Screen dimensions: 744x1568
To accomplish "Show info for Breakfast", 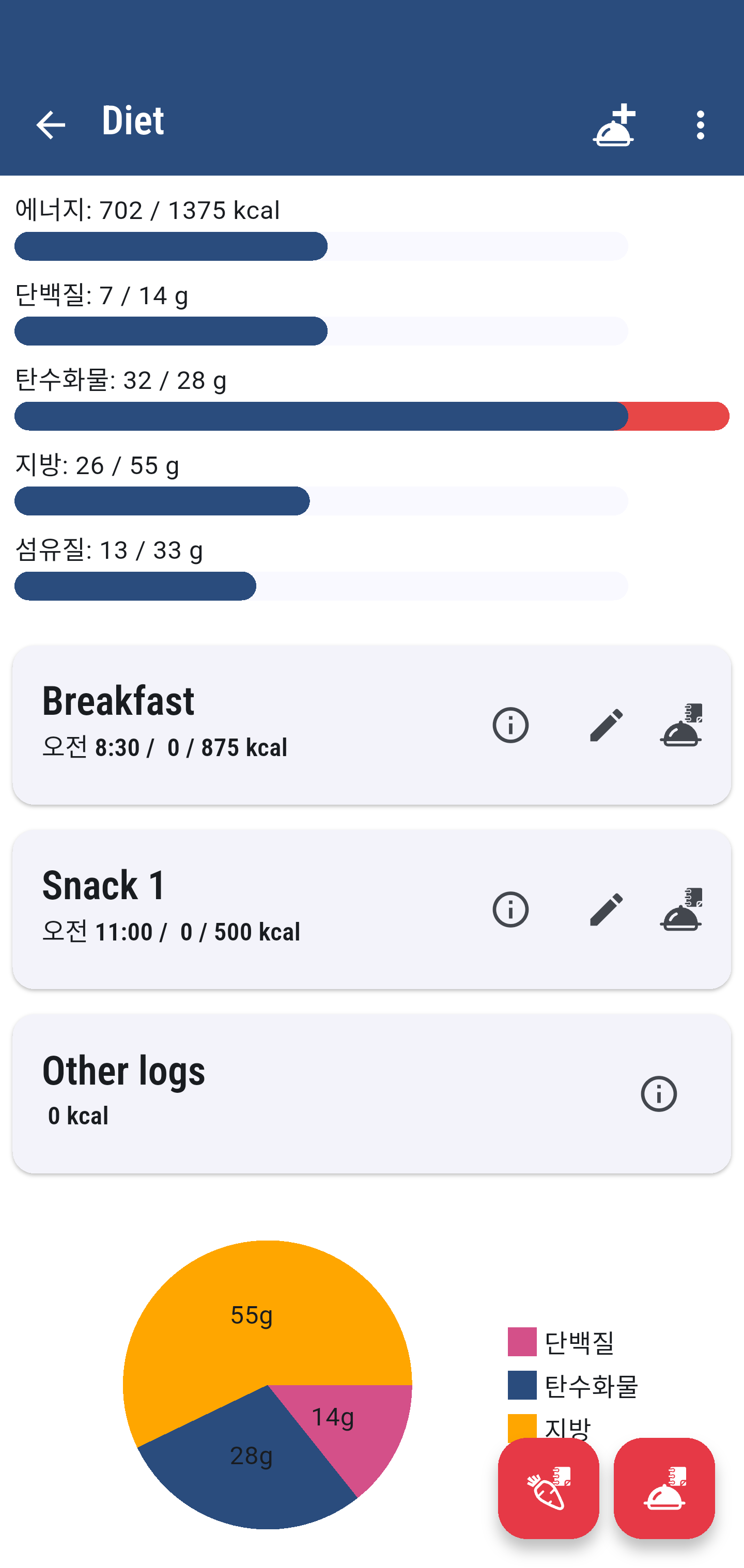I will 510,725.
